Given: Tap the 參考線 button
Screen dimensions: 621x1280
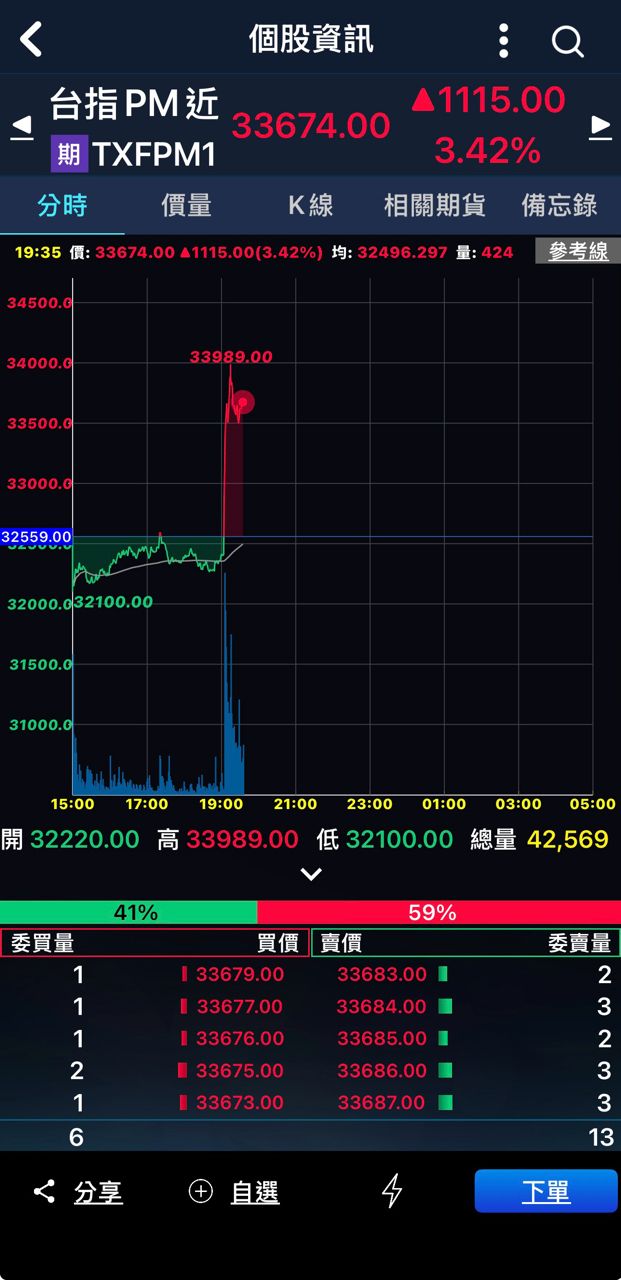Looking at the screenshot, I should click(577, 252).
